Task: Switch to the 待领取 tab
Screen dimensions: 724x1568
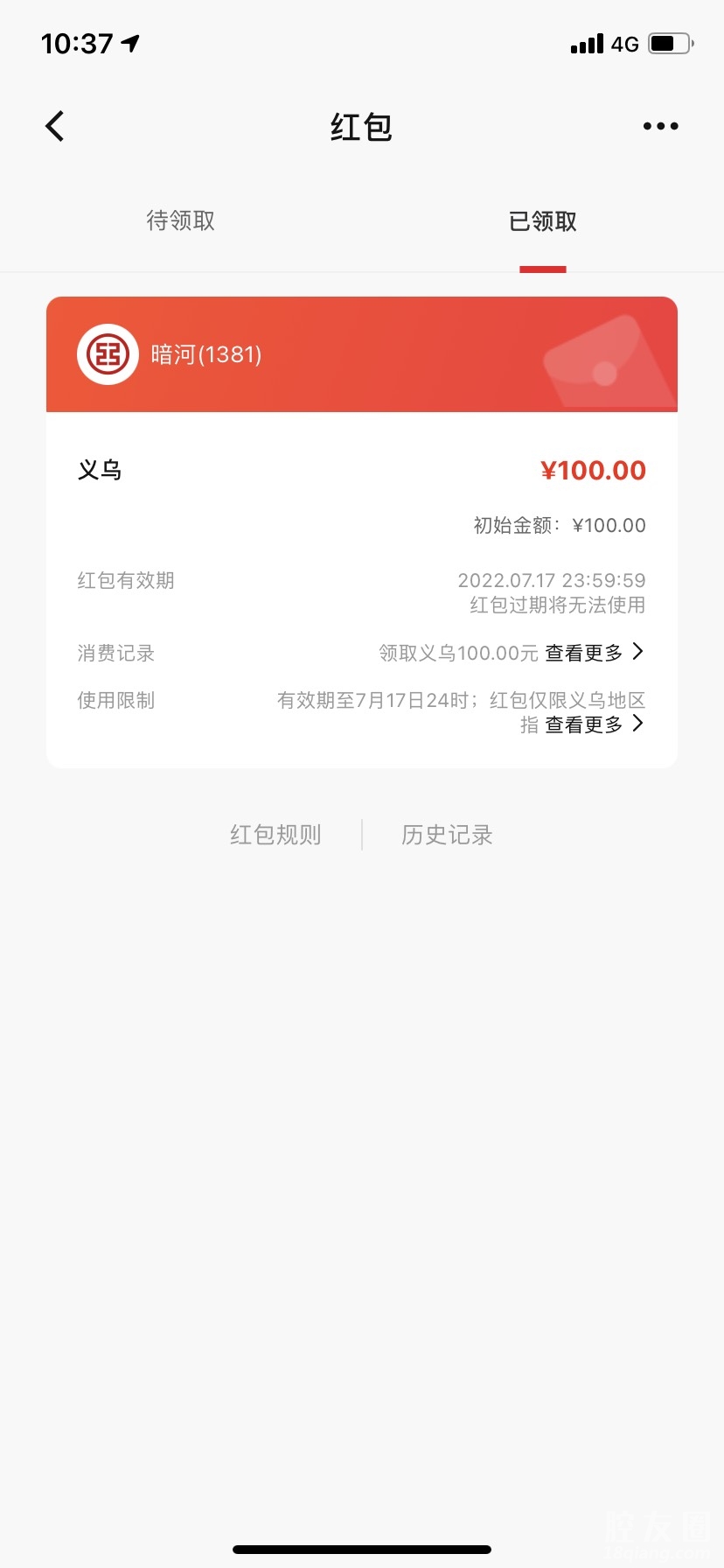Action: click(x=180, y=220)
